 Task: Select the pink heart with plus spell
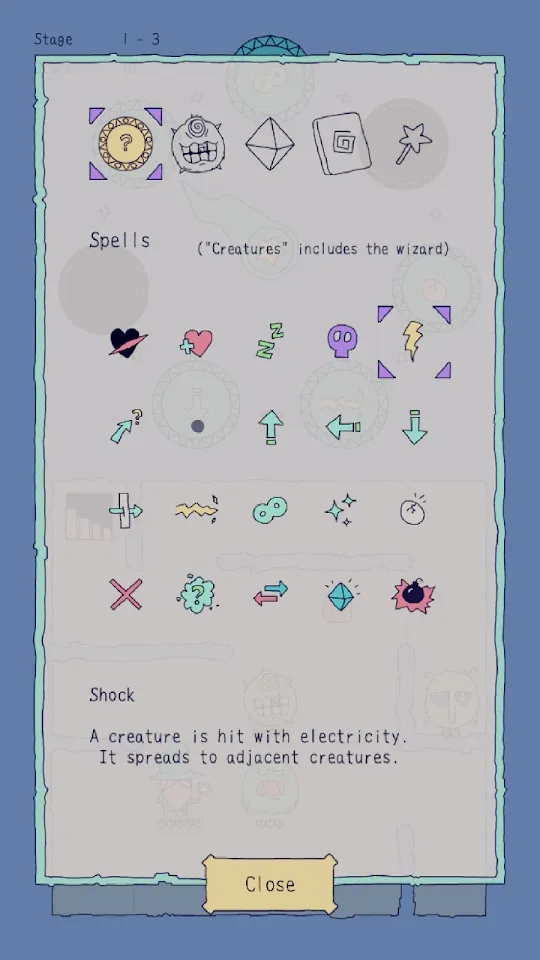197,342
